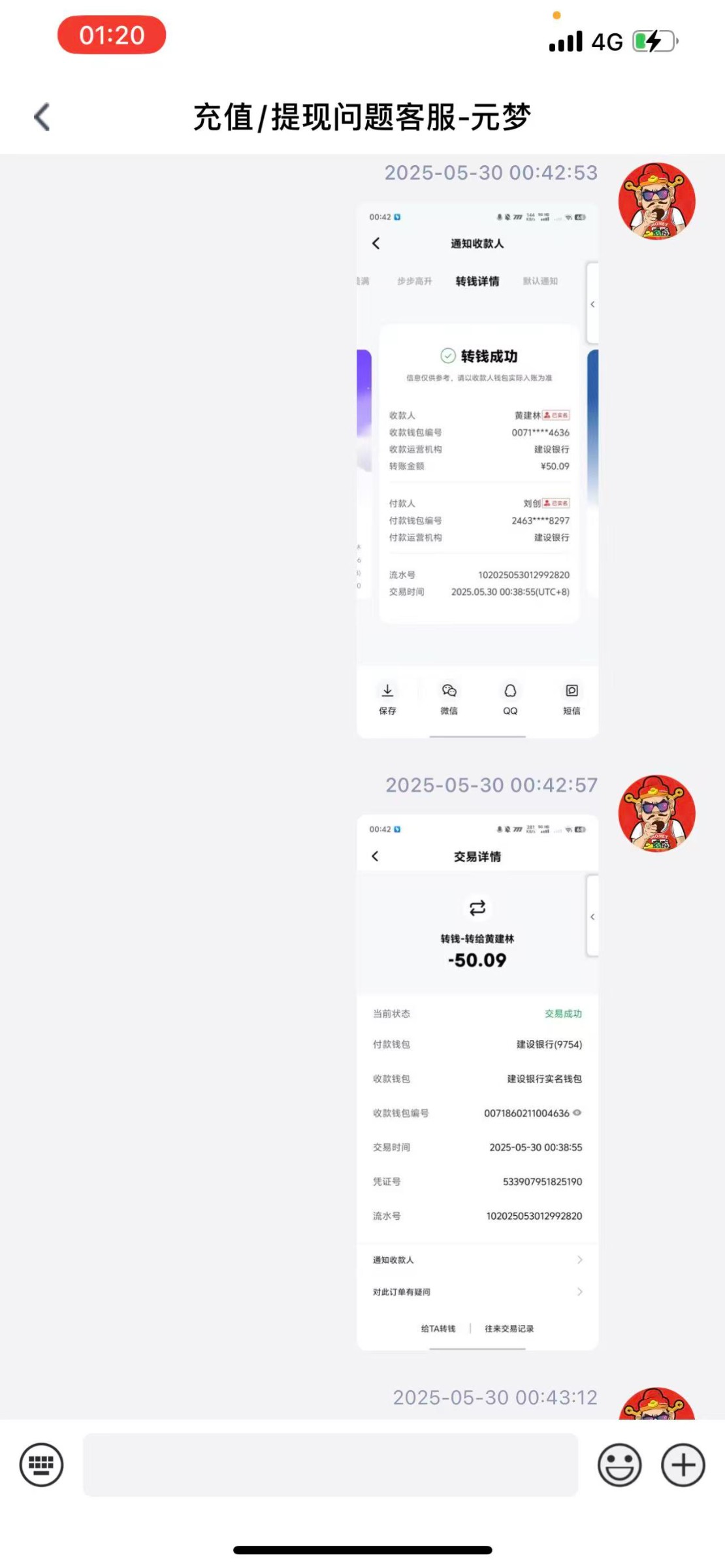Tap the message text input field
The image size is (725, 1568).
[330, 1465]
